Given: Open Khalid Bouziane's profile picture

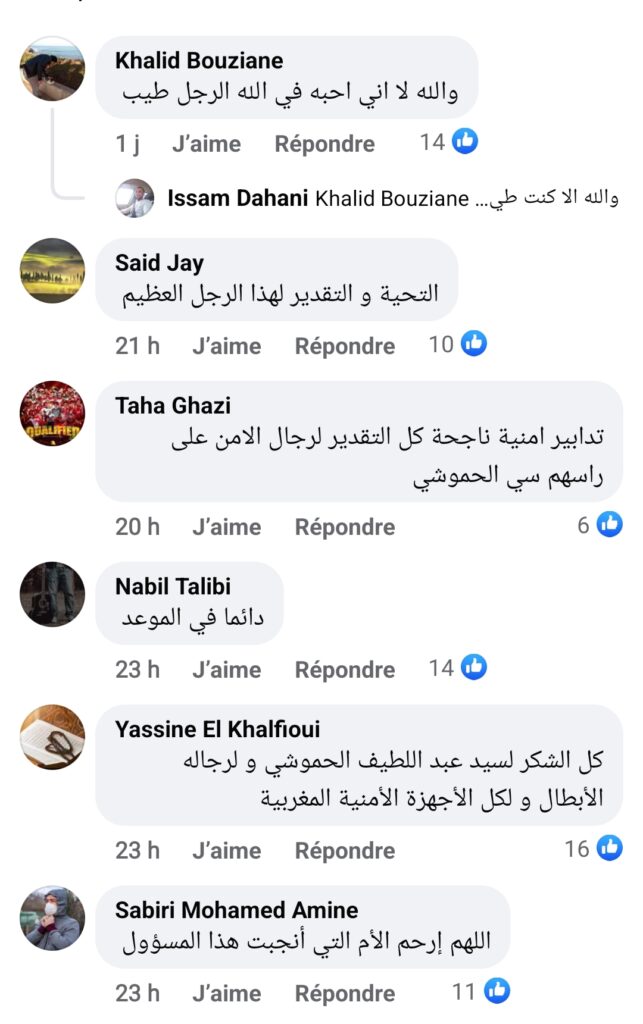Looking at the screenshot, I should coord(52,70).
